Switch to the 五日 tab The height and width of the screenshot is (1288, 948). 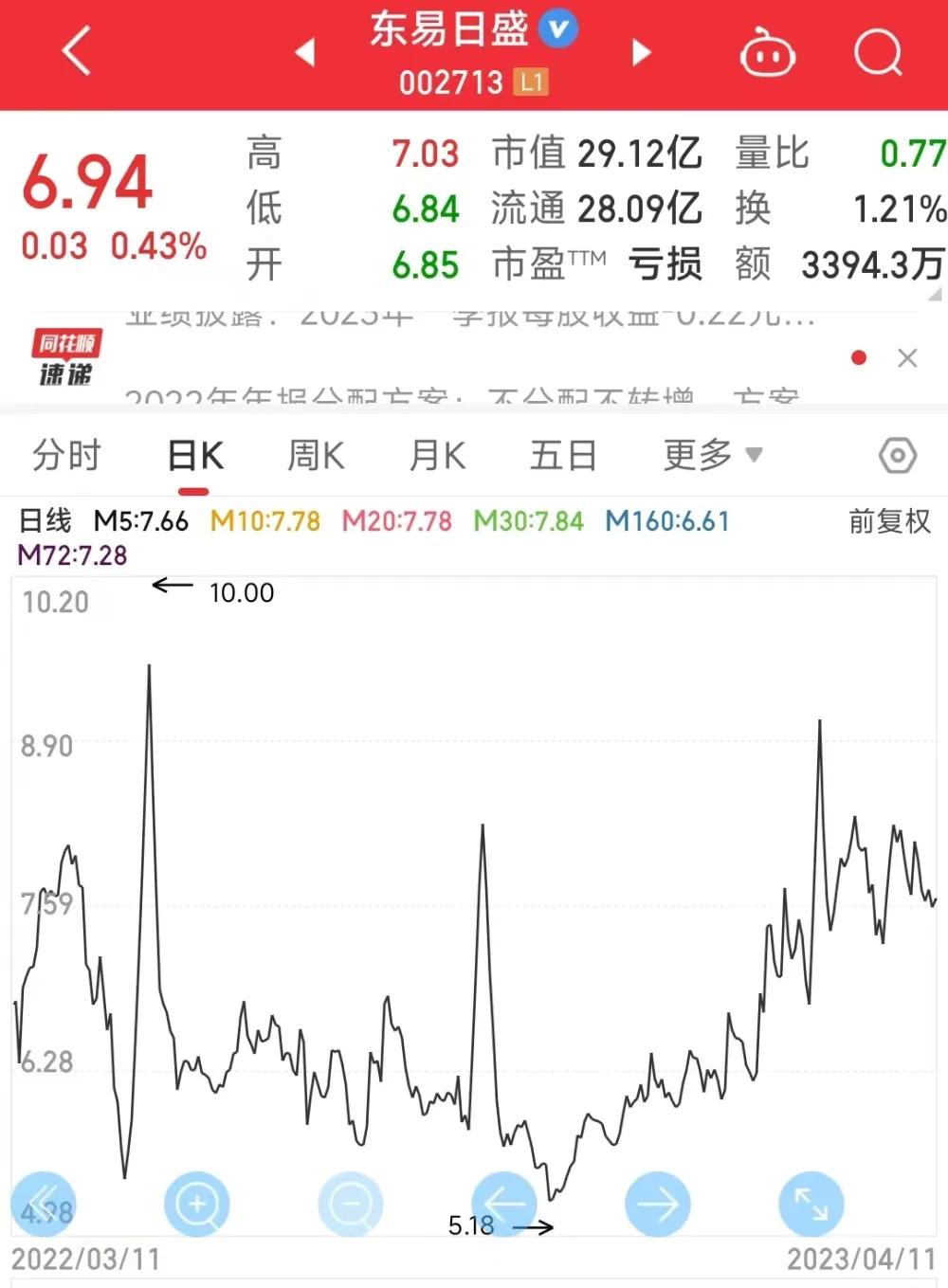562,456
